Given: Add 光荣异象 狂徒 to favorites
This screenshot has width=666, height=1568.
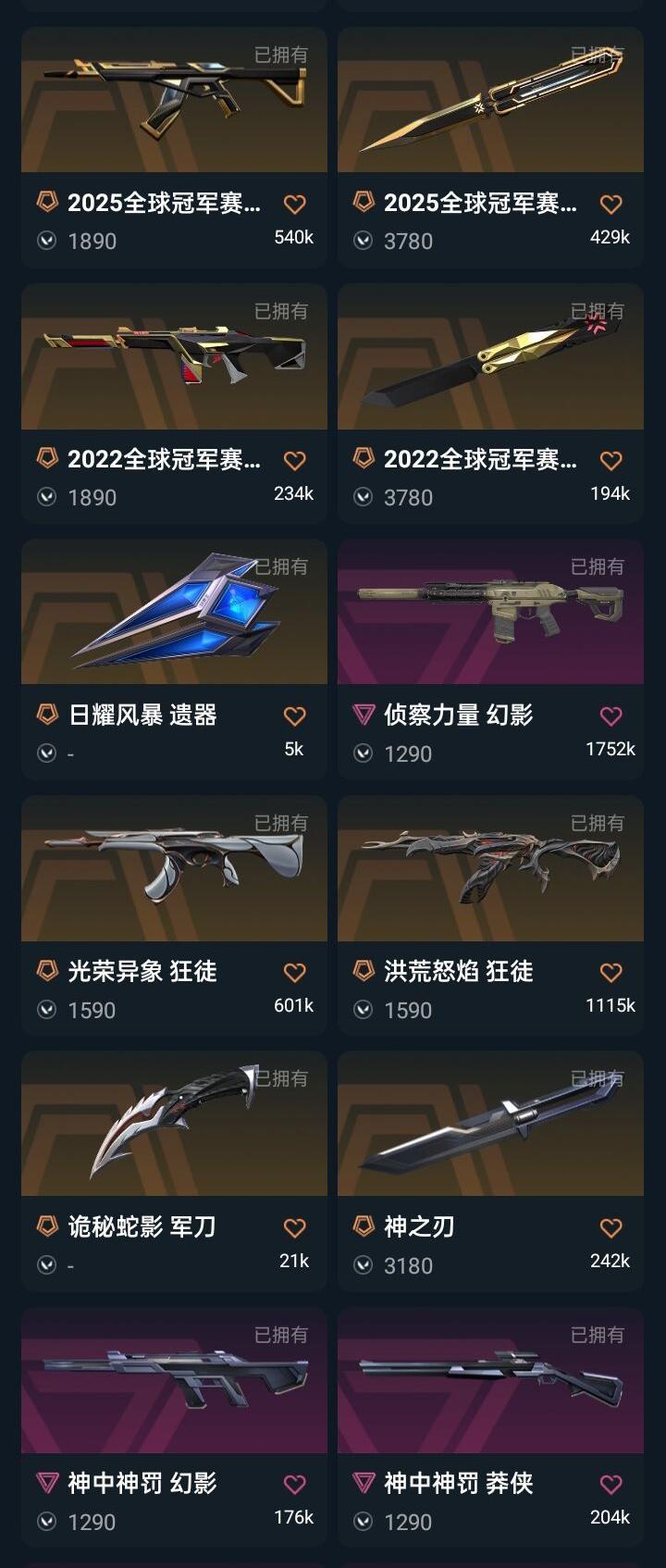Looking at the screenshot, I should click(294, 973).
